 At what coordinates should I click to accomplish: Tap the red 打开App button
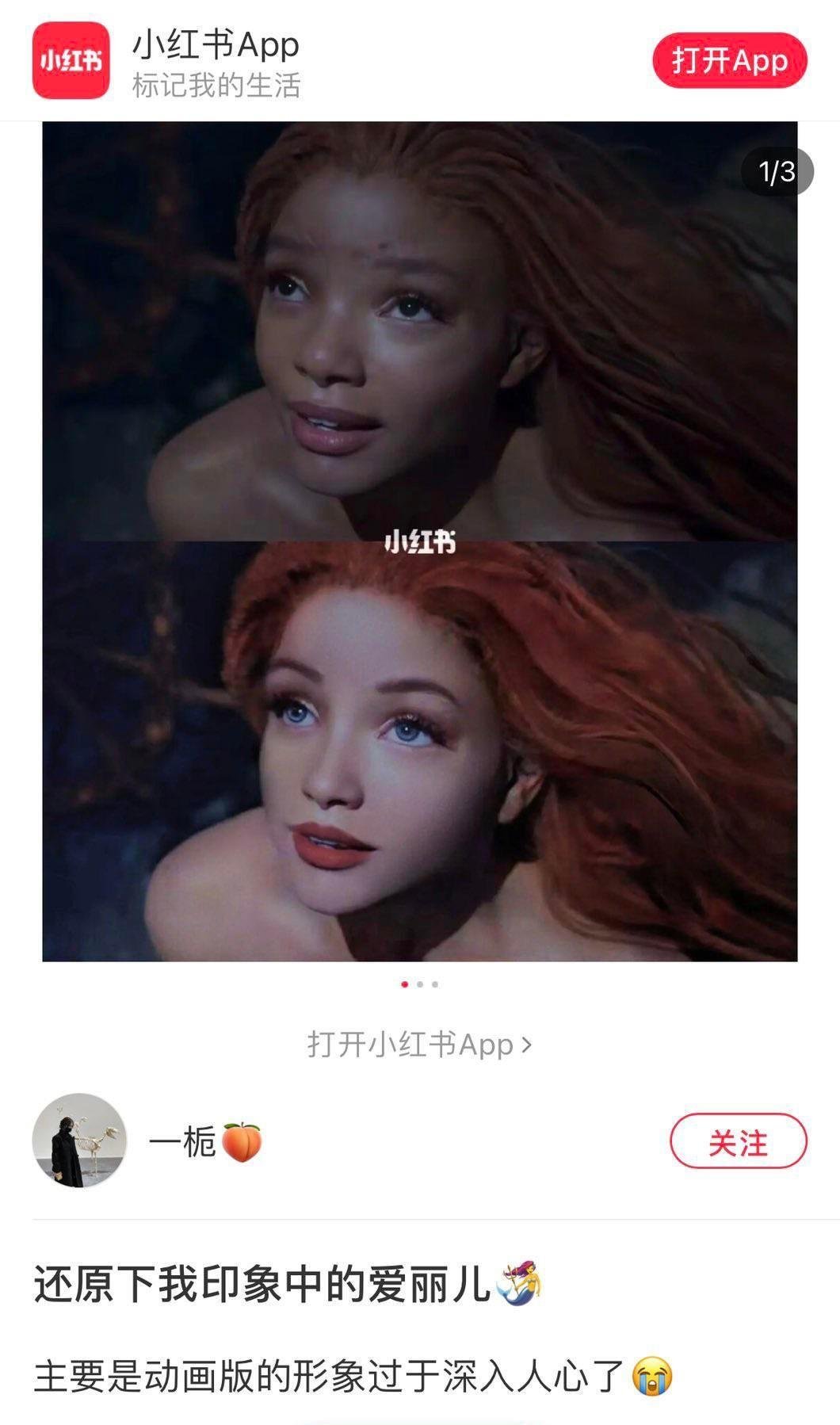[x=729, y=60]
